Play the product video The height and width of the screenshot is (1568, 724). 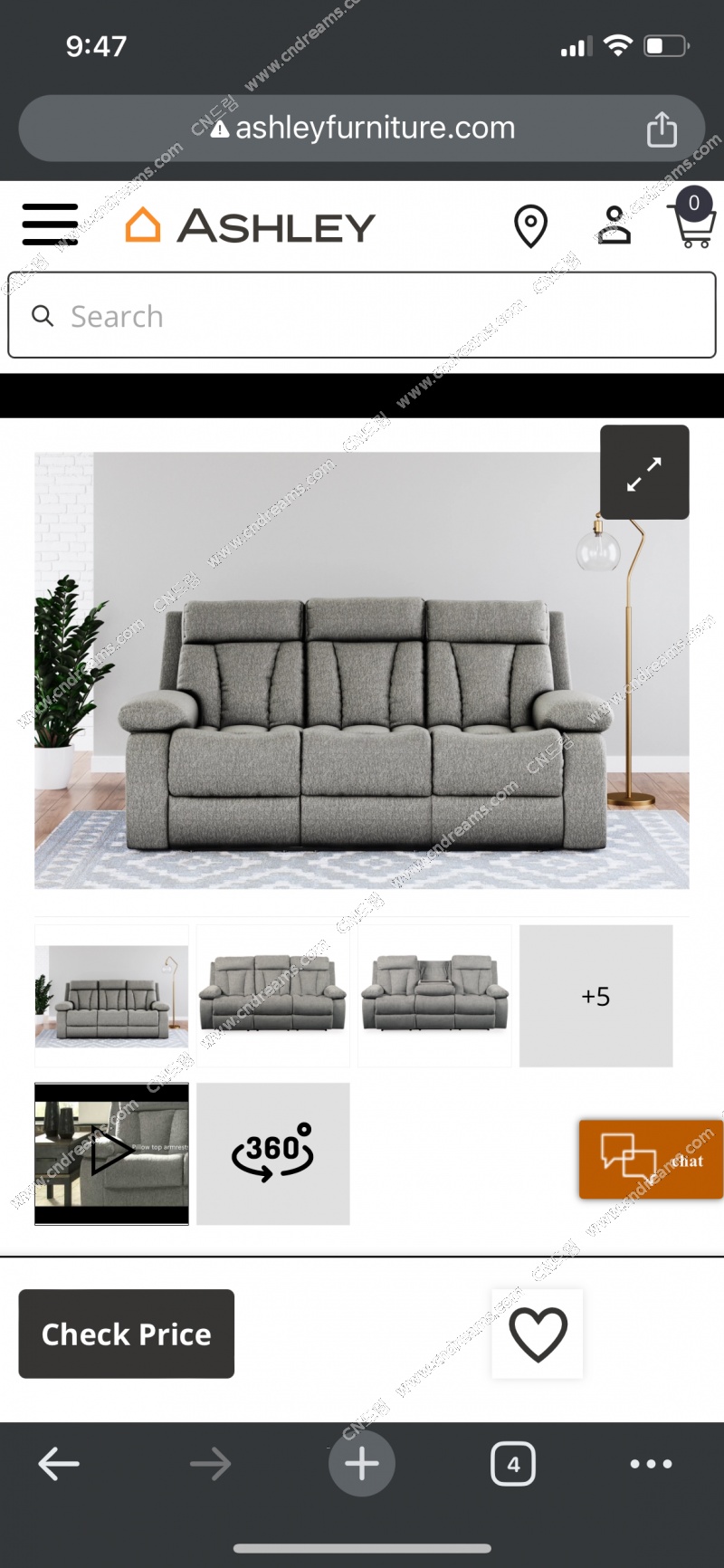click(x=111, y=1153)
